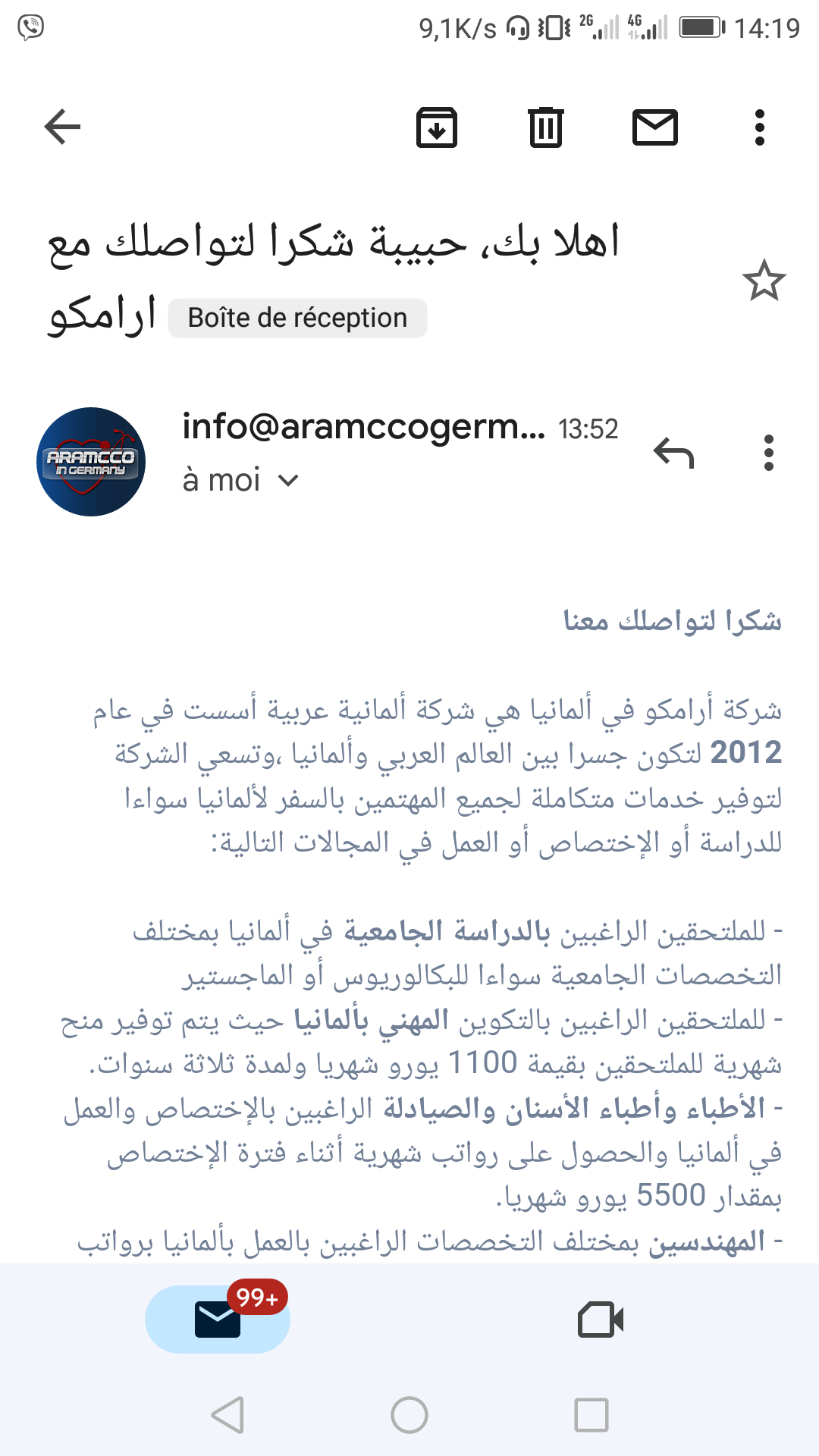Image resolution: width=819 pixels, height=1456 pixels.
Task: Tap the Boîte de réception label chip
Action: (297, 318)
